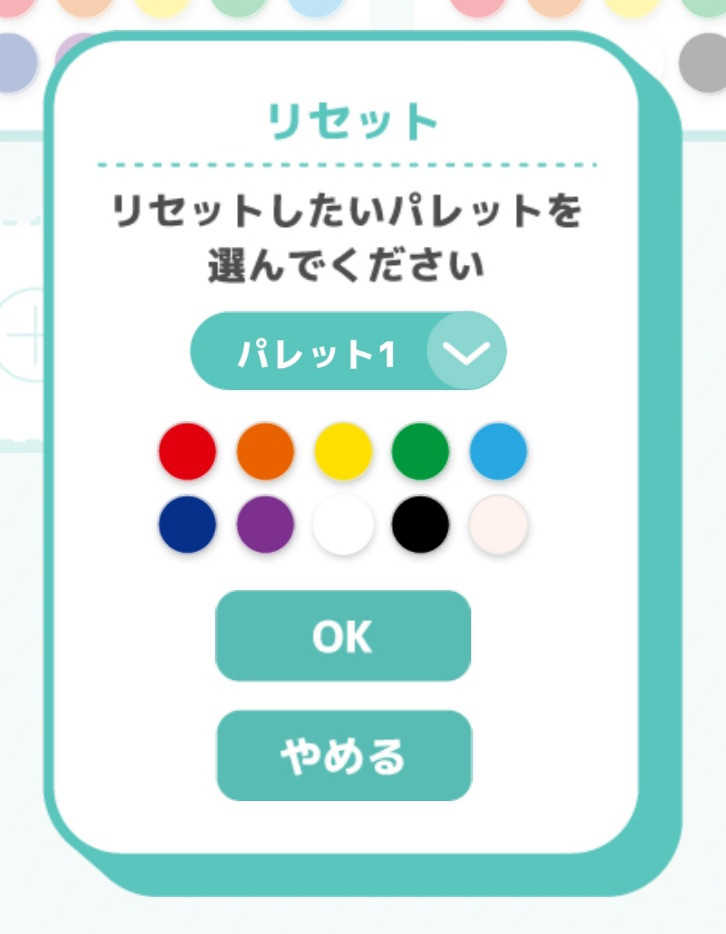Expand the パレット1 dropdown
726x934 pixels.
coord(466,351)
